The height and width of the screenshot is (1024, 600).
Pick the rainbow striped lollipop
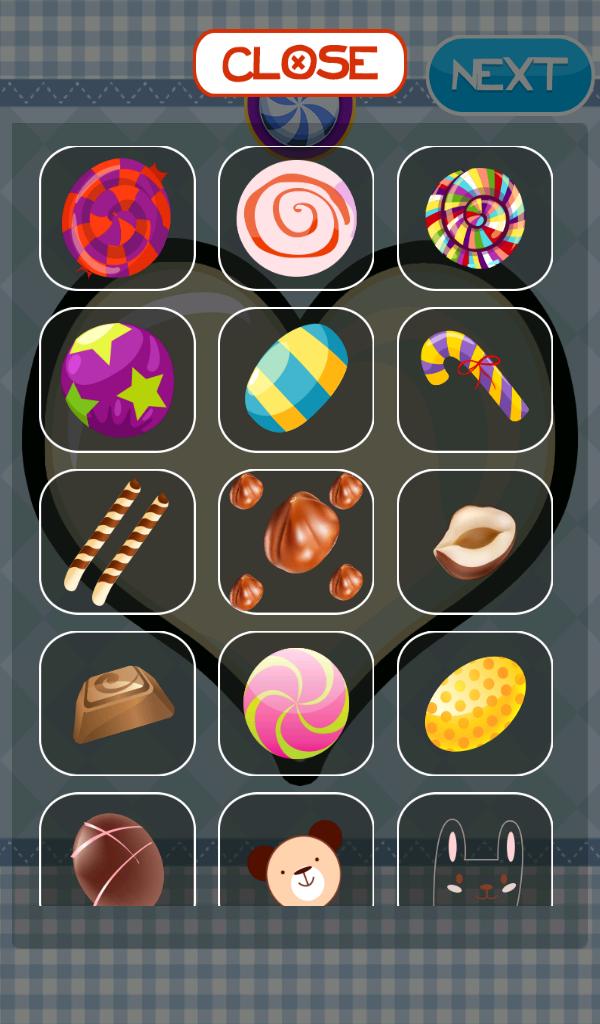tap(475, 218)
